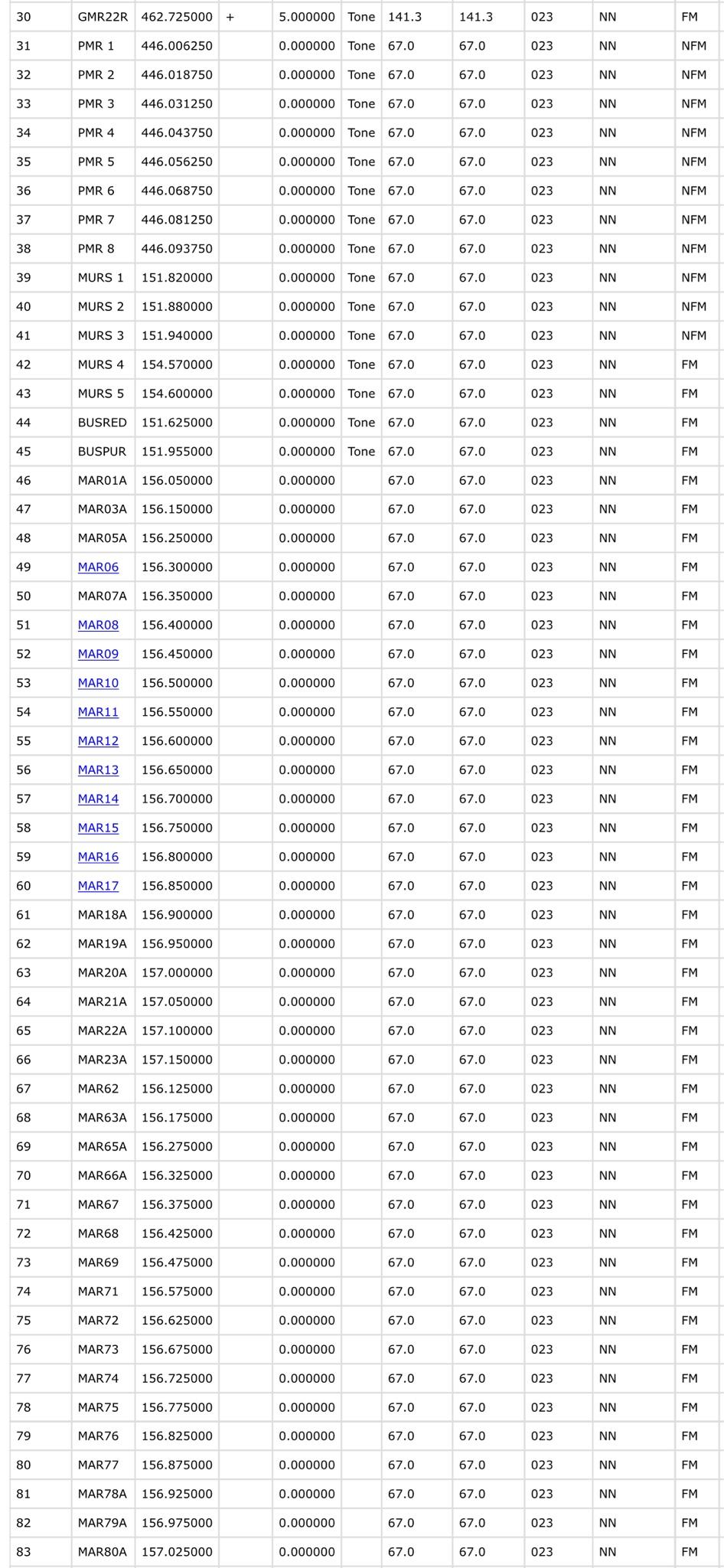The image size is (724, 1568).
Task: Select the MAR11 link
Action: tap(98, 712)
